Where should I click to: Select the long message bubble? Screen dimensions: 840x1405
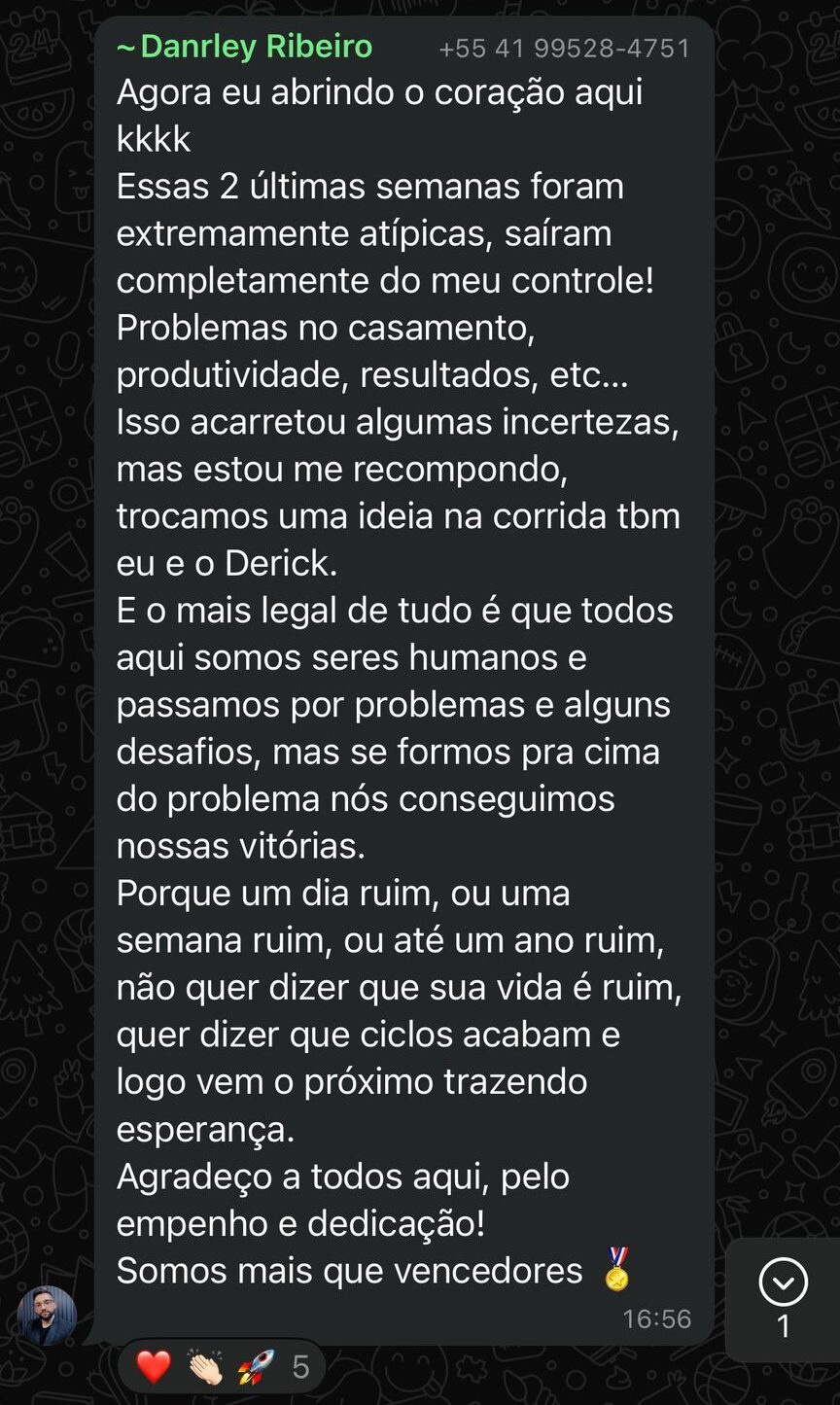[399, 681]
